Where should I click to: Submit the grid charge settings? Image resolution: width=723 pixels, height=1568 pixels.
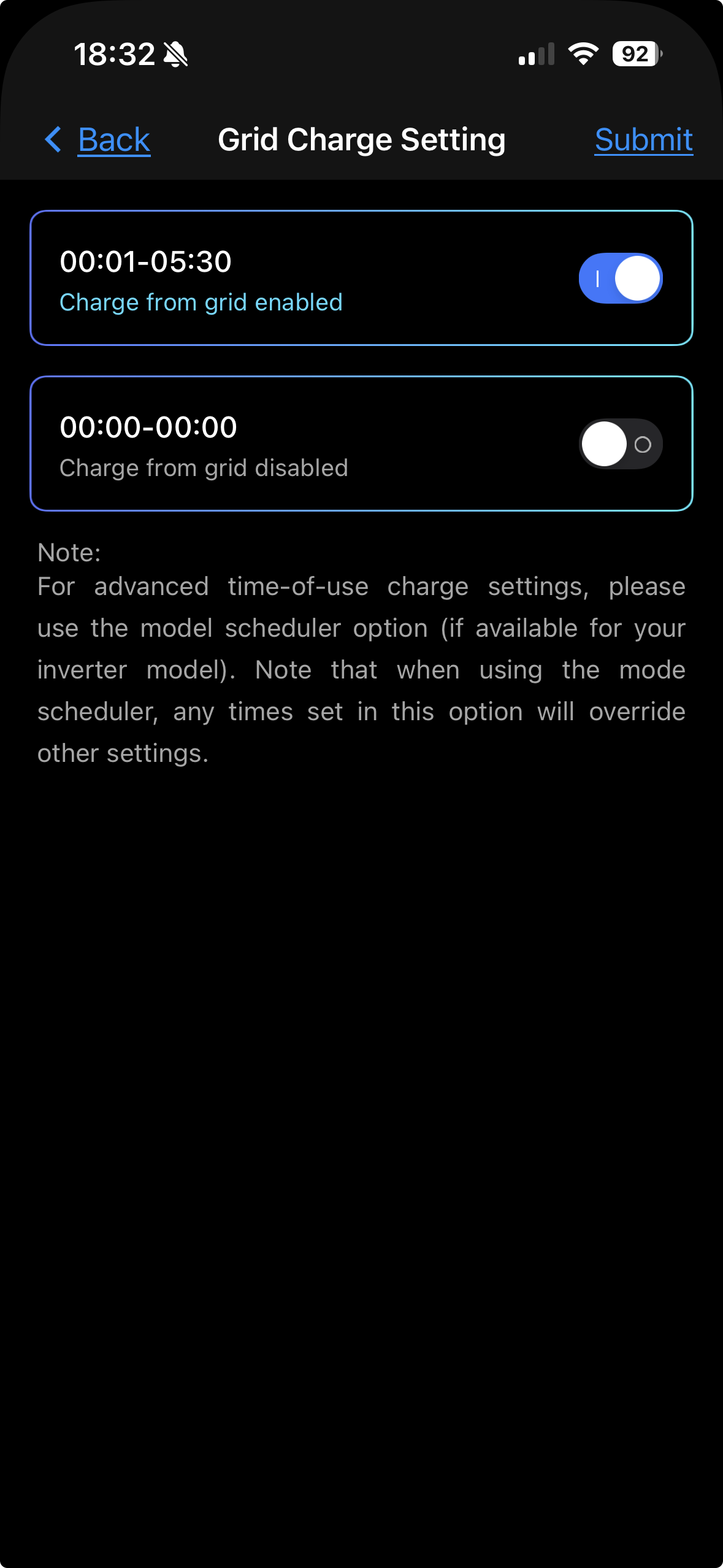coord(643,140)
